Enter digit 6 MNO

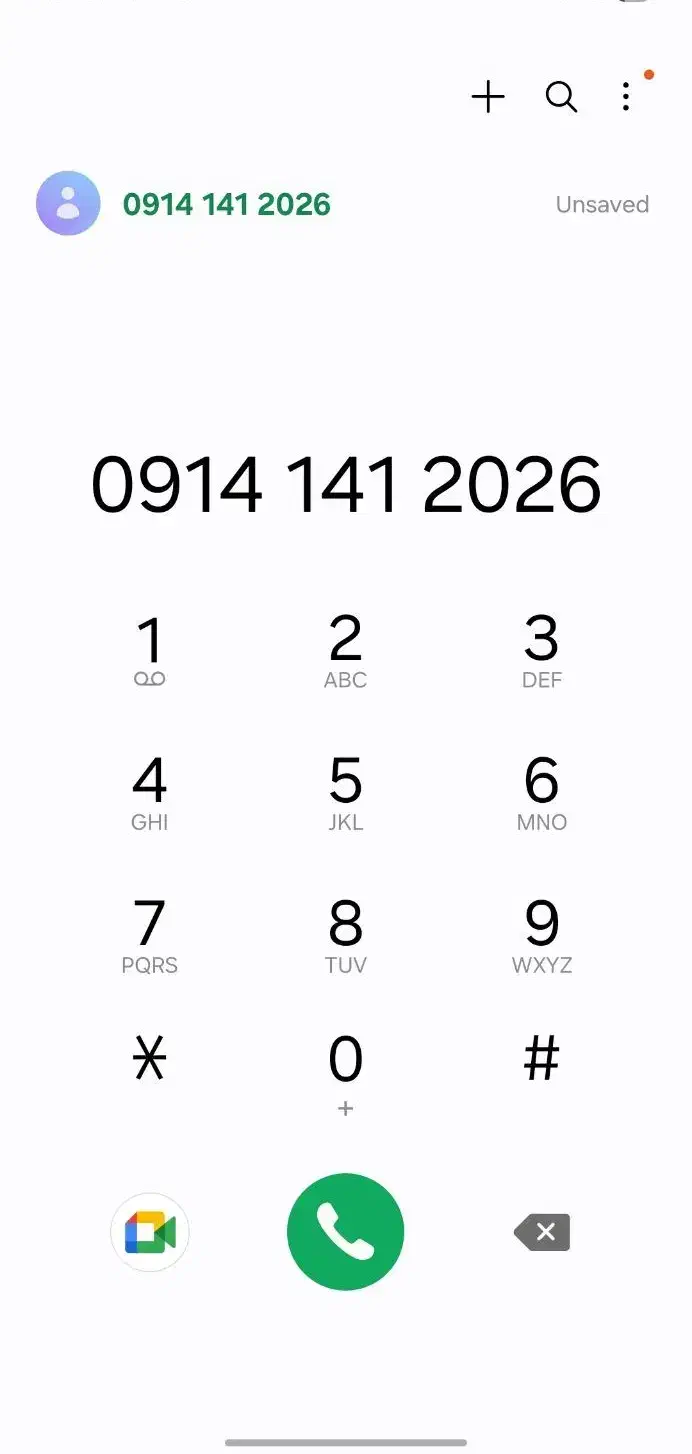tap(541, 793)
